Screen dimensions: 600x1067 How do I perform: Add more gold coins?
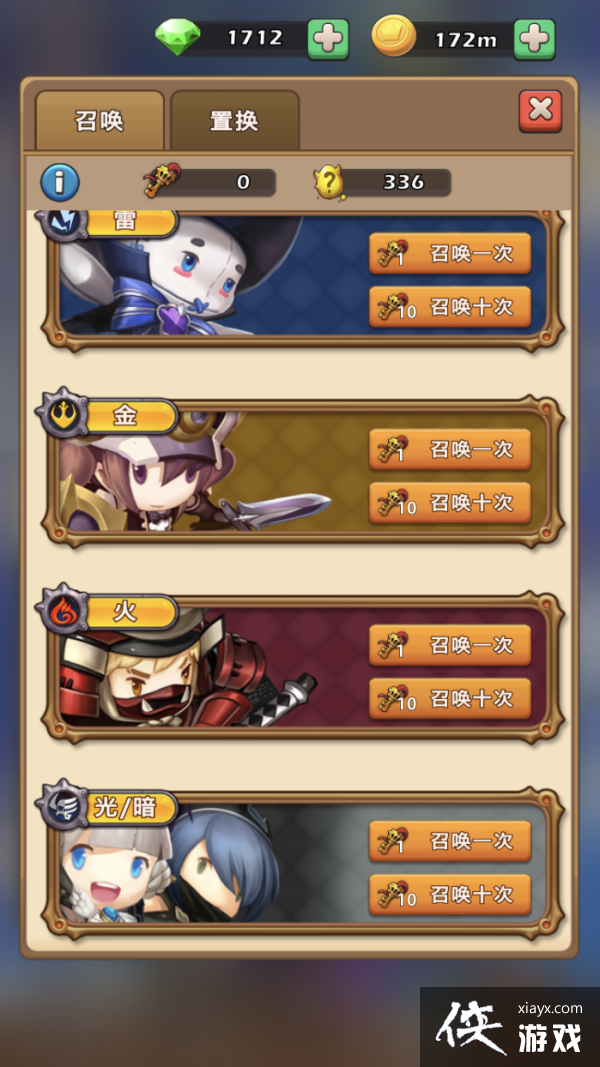click(534, 39)
